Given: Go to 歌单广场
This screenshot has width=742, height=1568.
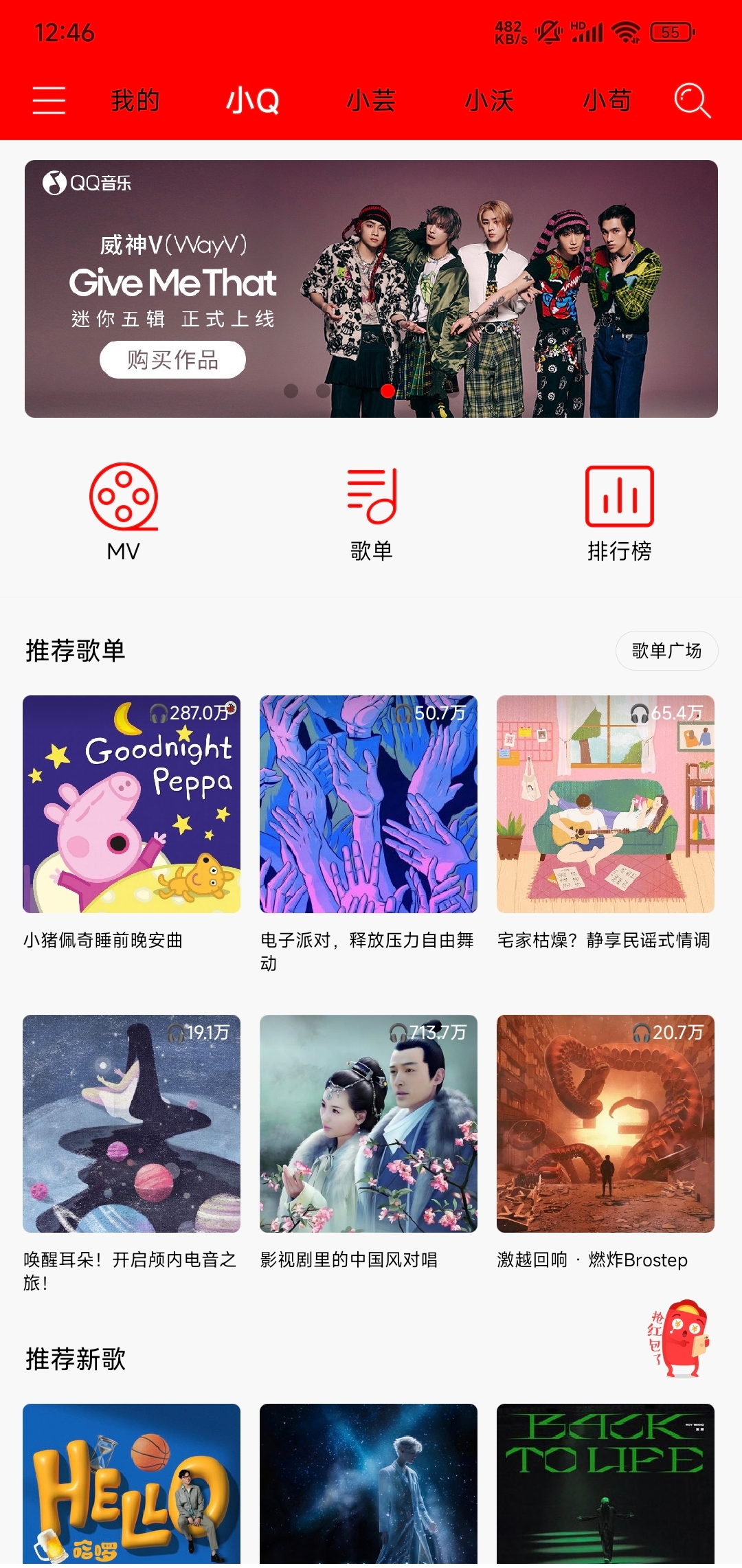Looking at the screenshot, I should 666,651.
